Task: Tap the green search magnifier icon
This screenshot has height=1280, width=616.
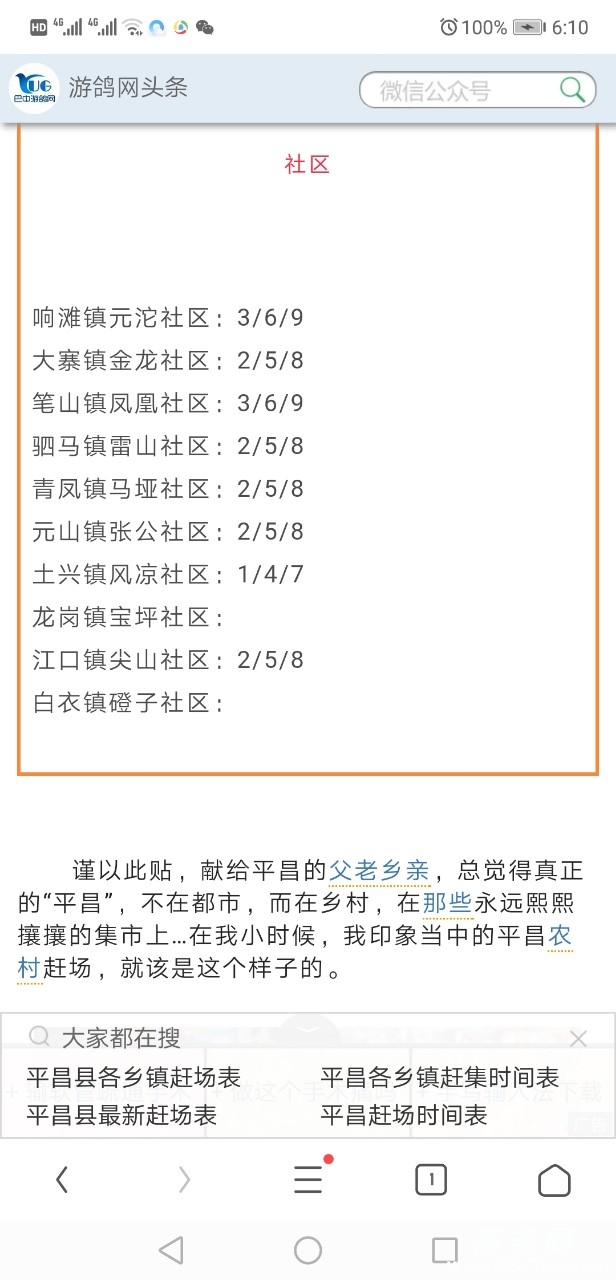Action: point(572,90)
